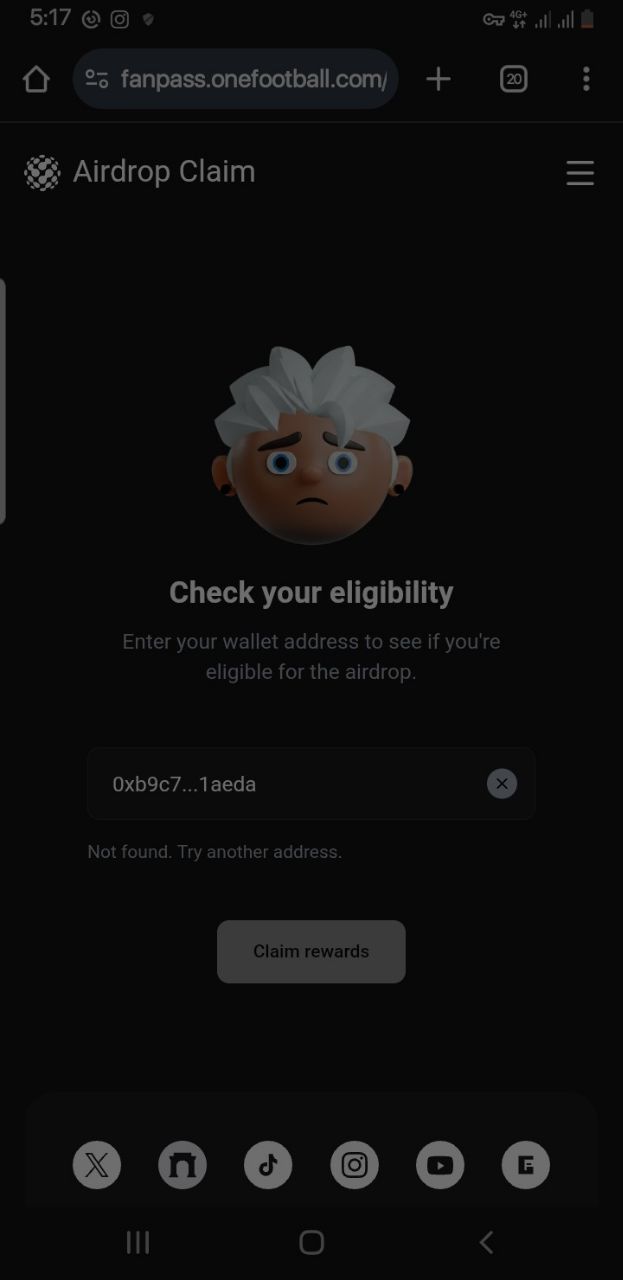Open the hamburger menu on Airdrop Claim
Screen dimensions: 623x1280
coord(580,173)
